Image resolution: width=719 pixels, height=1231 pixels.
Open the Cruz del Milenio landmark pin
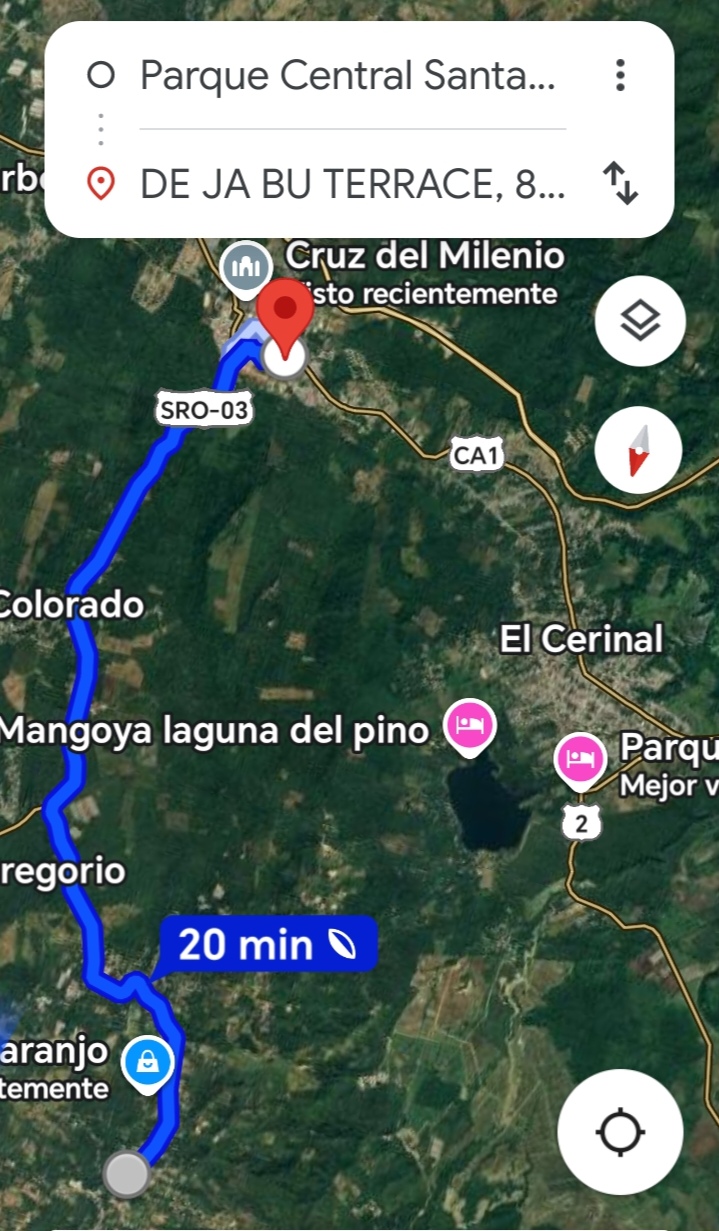247,266
